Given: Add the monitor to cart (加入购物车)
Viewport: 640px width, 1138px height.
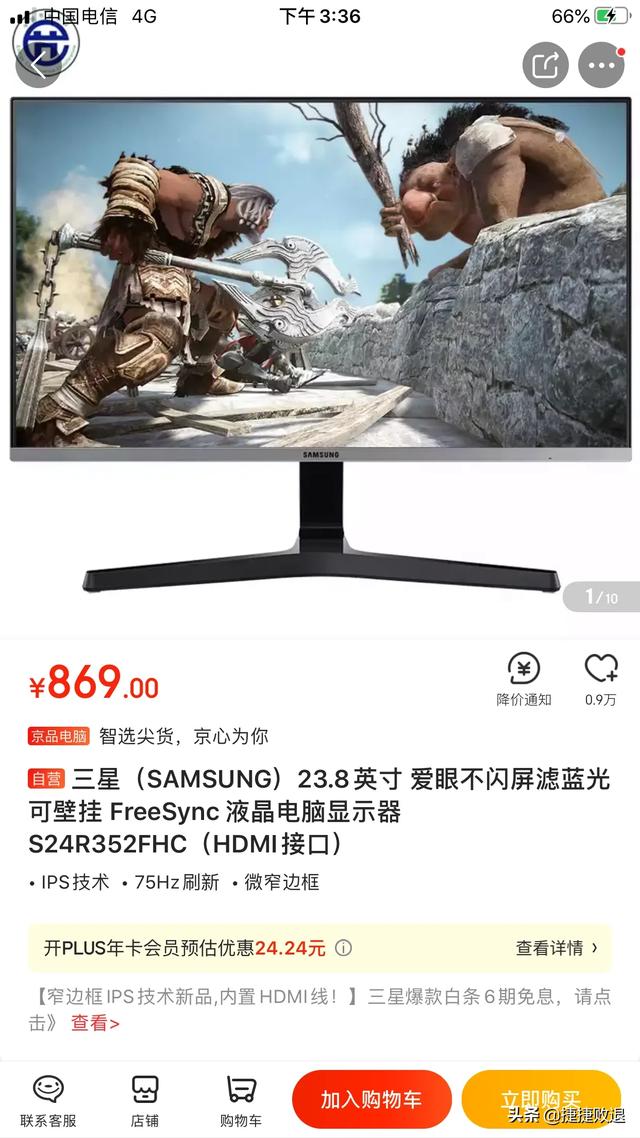Looking at the screenshot, I should point(371,1100).
